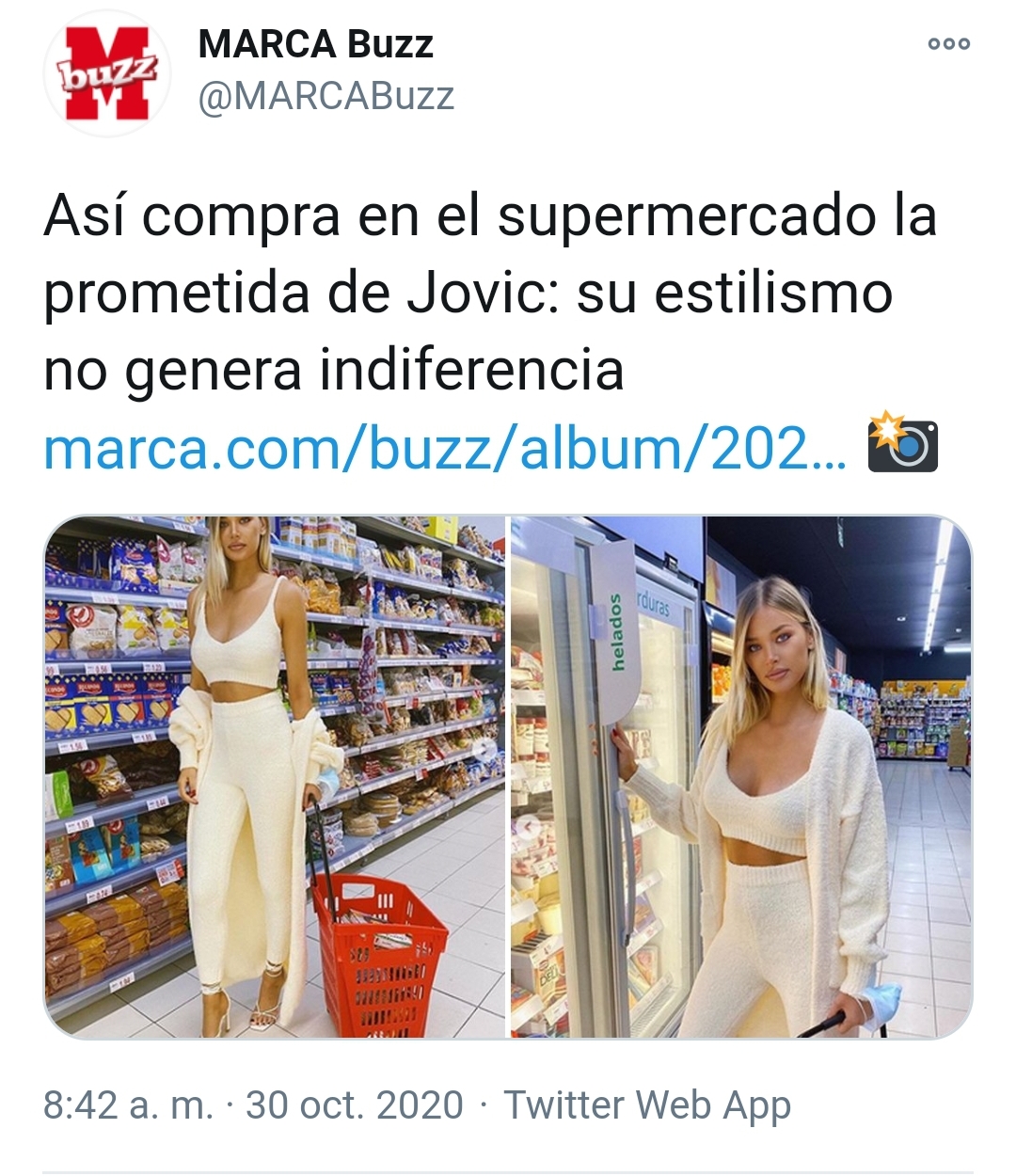Open the @MARCABuzz account name

pyautogui.click(x=325, y=96)
